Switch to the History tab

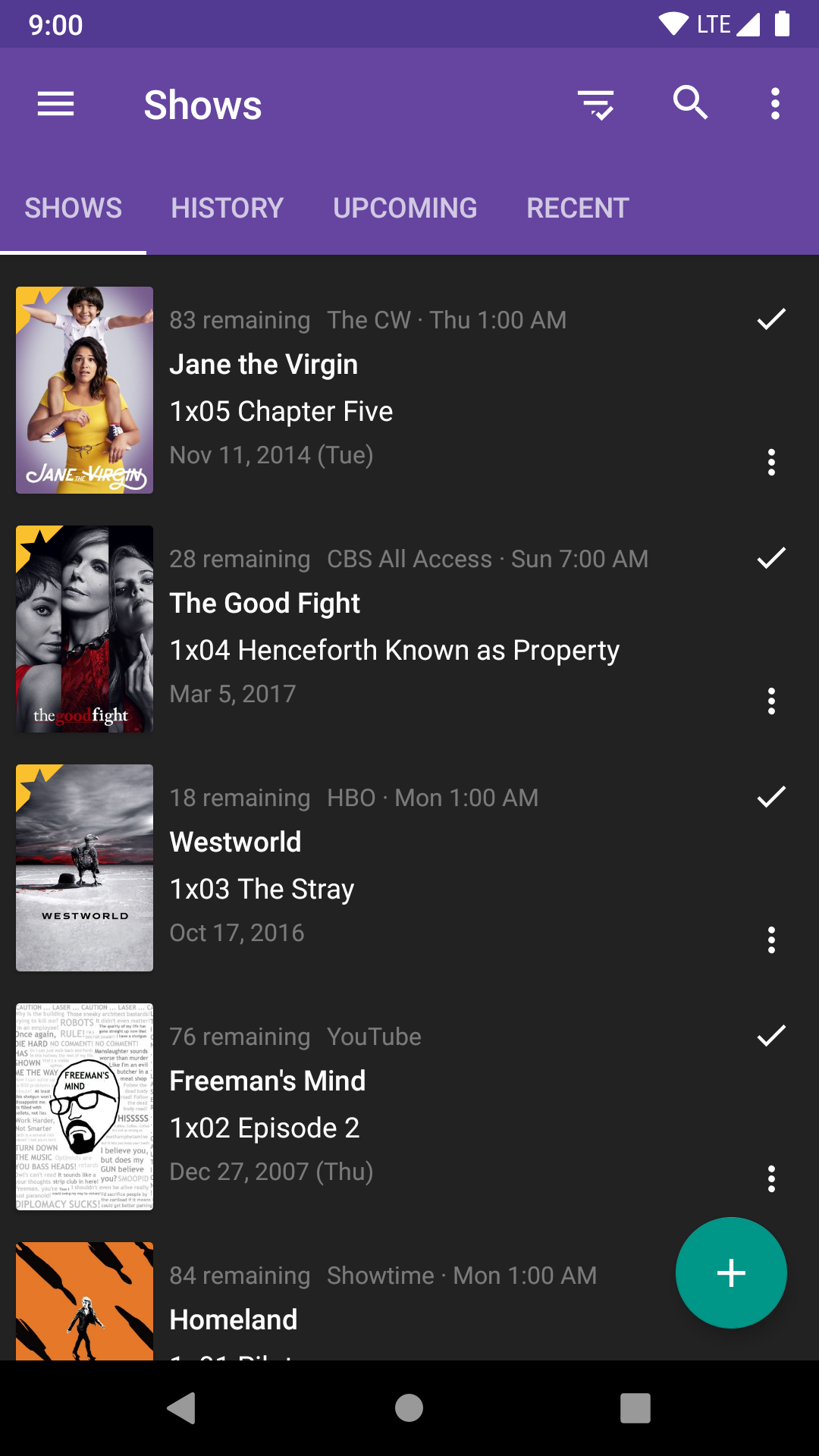227,208
